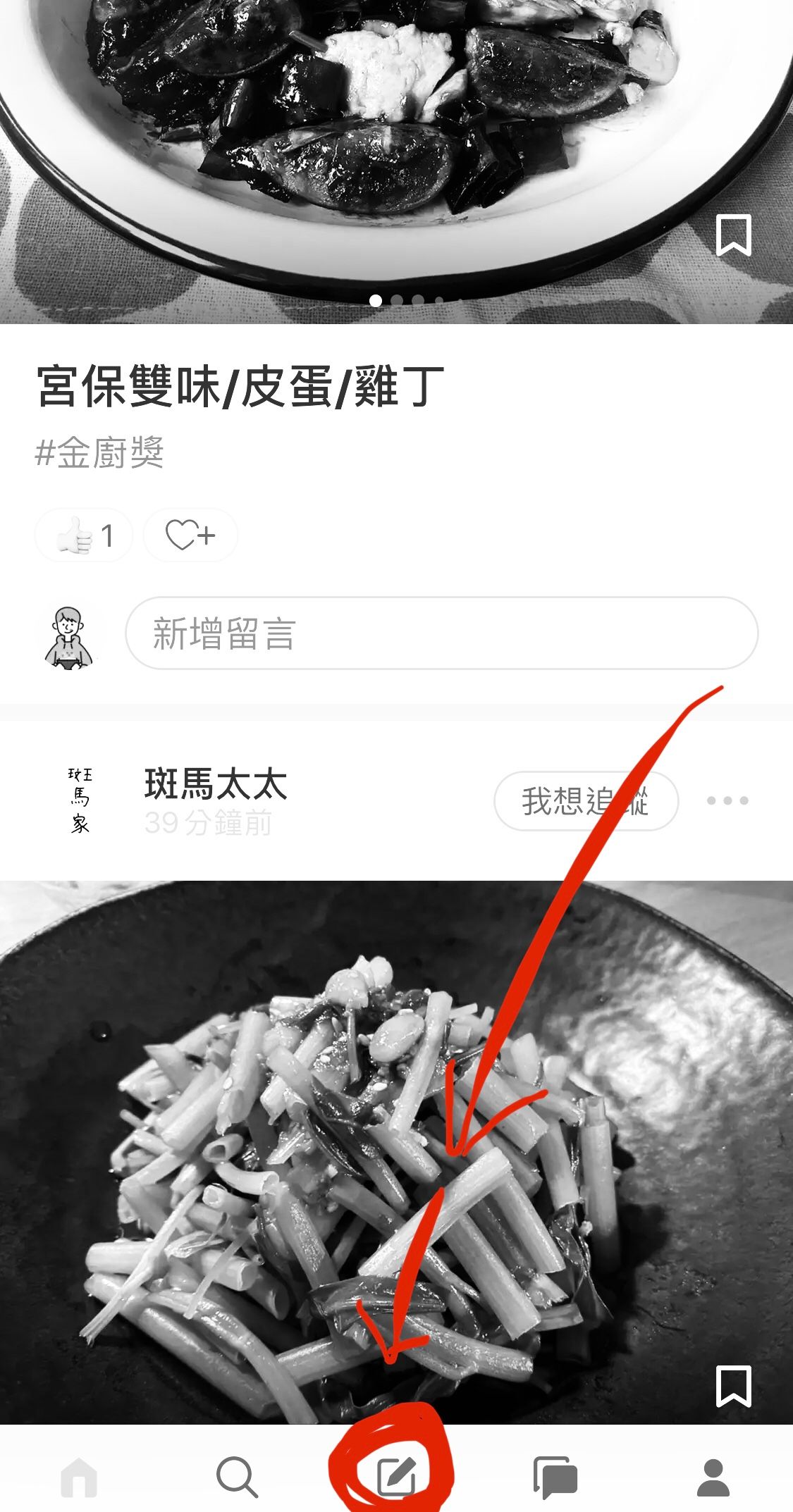
Task: Switch to the Profile tab
Action: (713, 1477)
